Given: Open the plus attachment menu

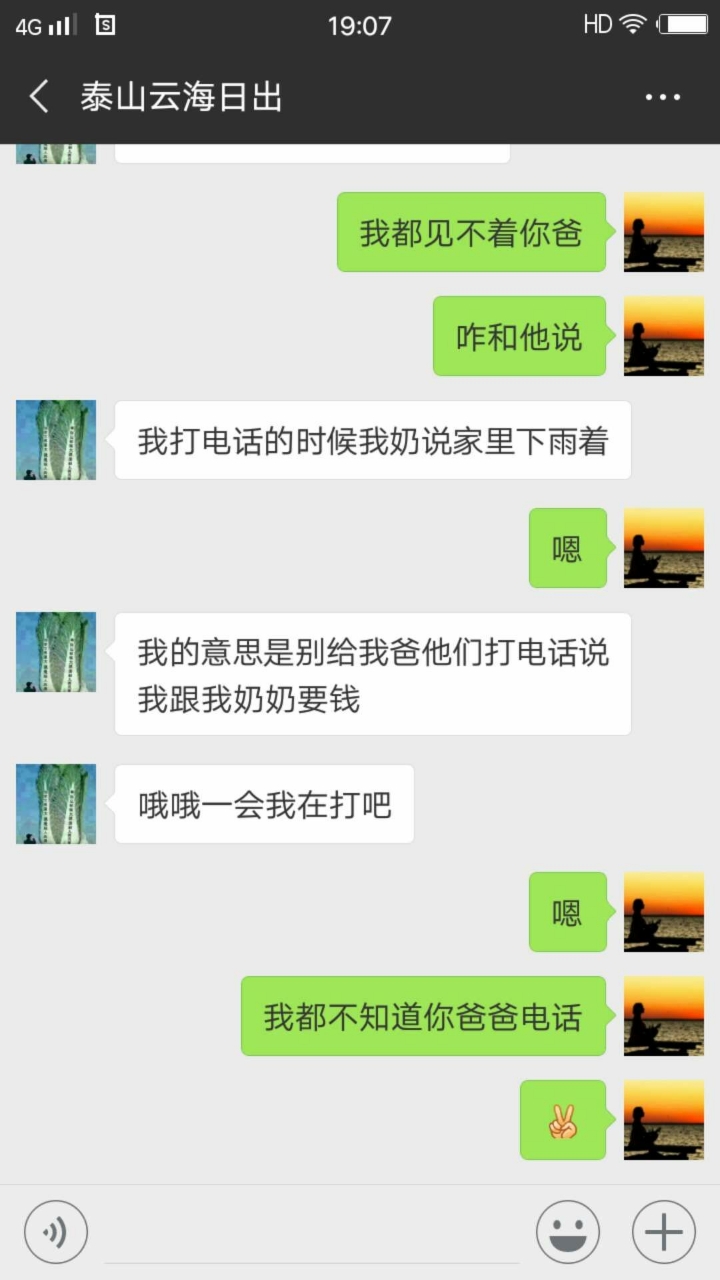Looking at the screenshot, I should [664, 1232].
